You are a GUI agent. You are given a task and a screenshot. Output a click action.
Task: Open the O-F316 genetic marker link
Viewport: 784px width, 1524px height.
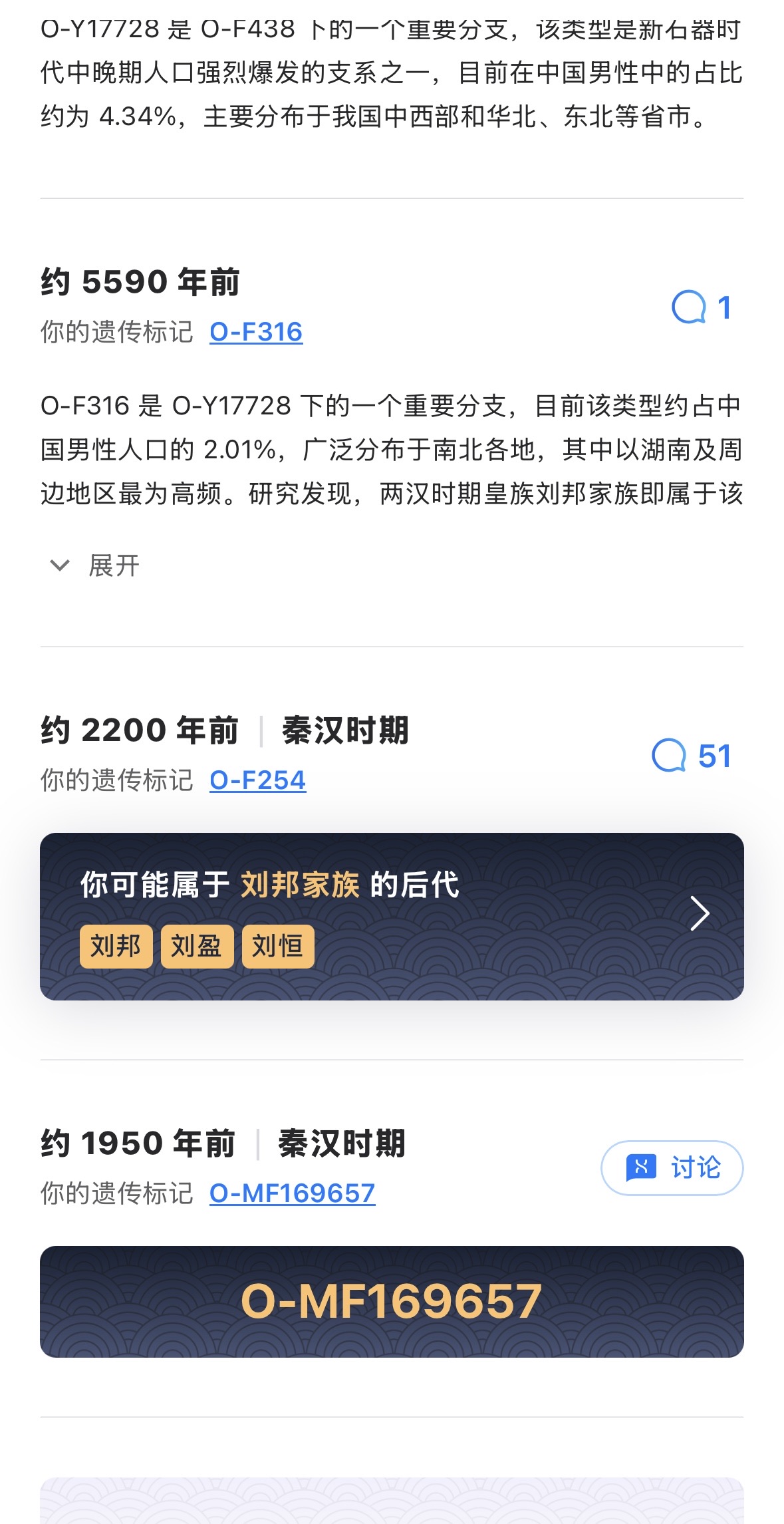click(x=256, y=332)
